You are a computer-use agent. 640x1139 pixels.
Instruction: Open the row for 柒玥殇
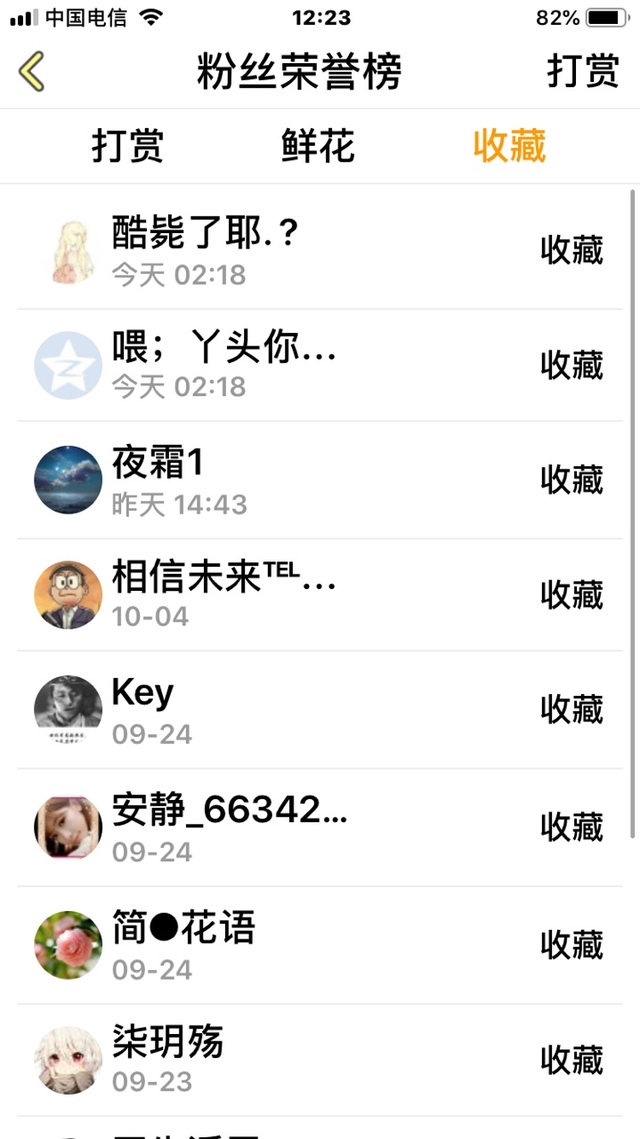(320, 1060)
